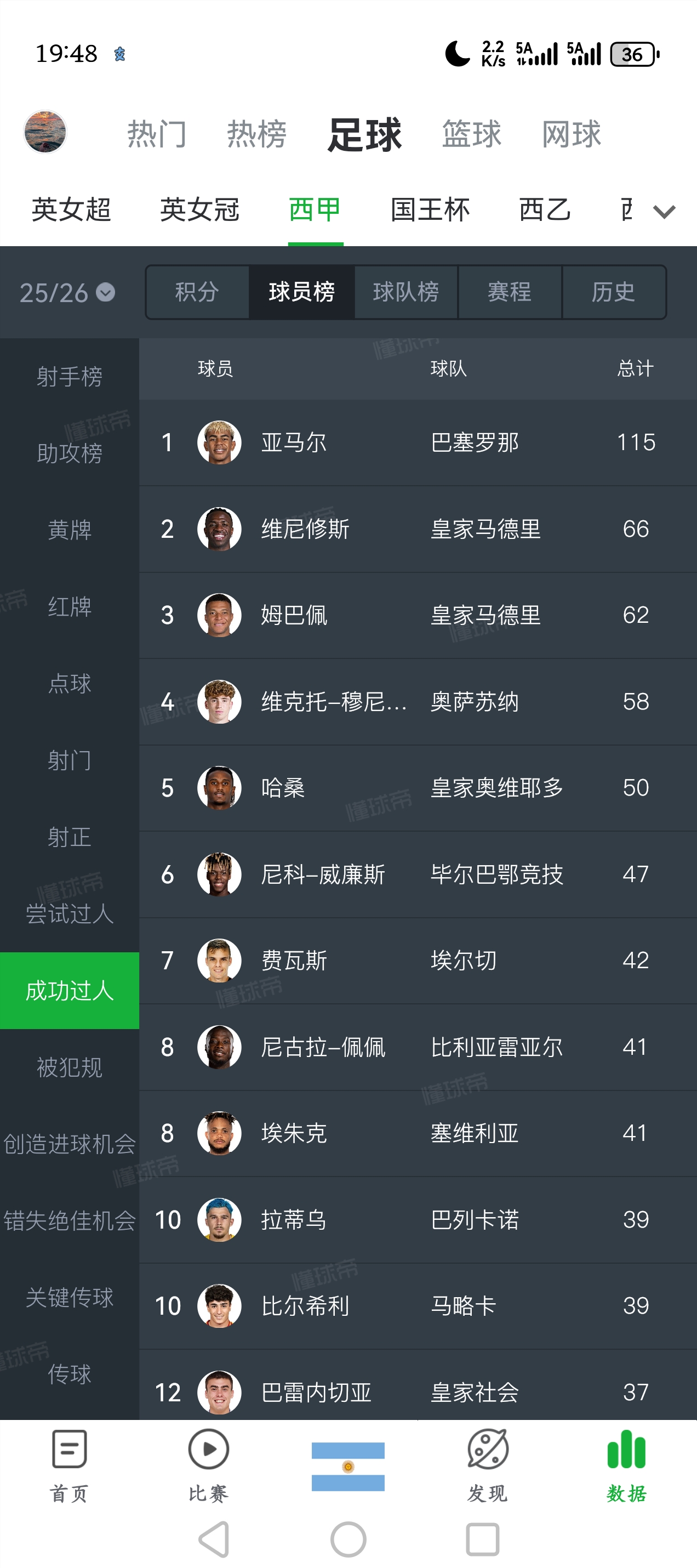Open the 赛程 segment
This screenshot has width=697, height=1568.
[x=509, y=292]
